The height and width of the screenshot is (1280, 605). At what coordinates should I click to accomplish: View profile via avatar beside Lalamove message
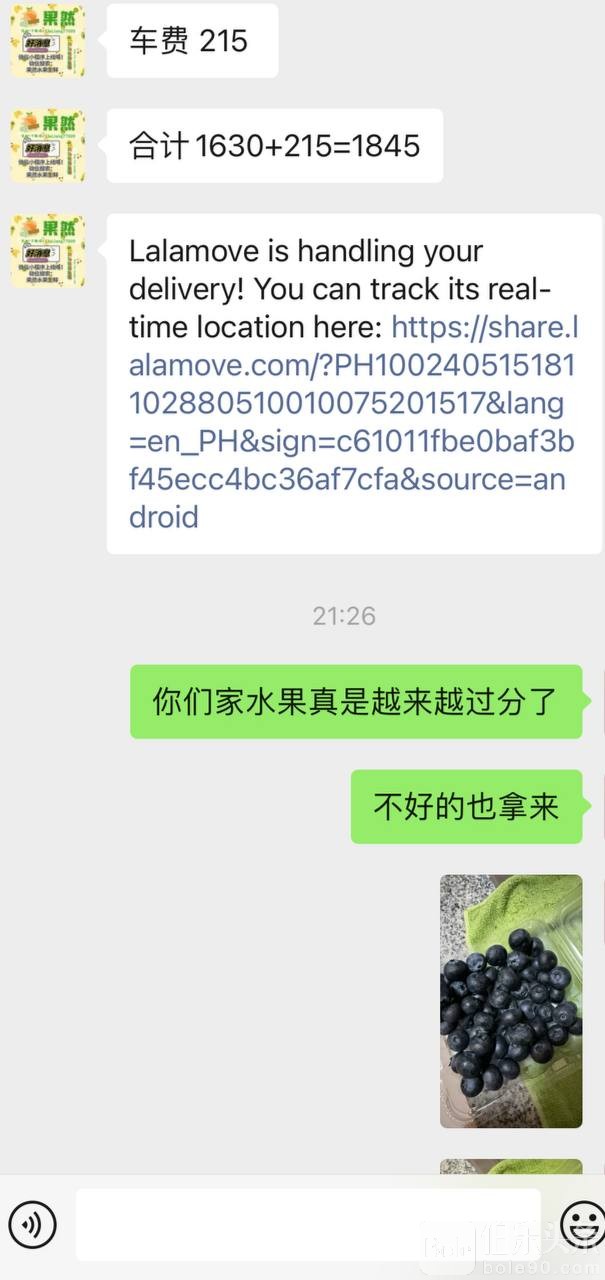47,251
